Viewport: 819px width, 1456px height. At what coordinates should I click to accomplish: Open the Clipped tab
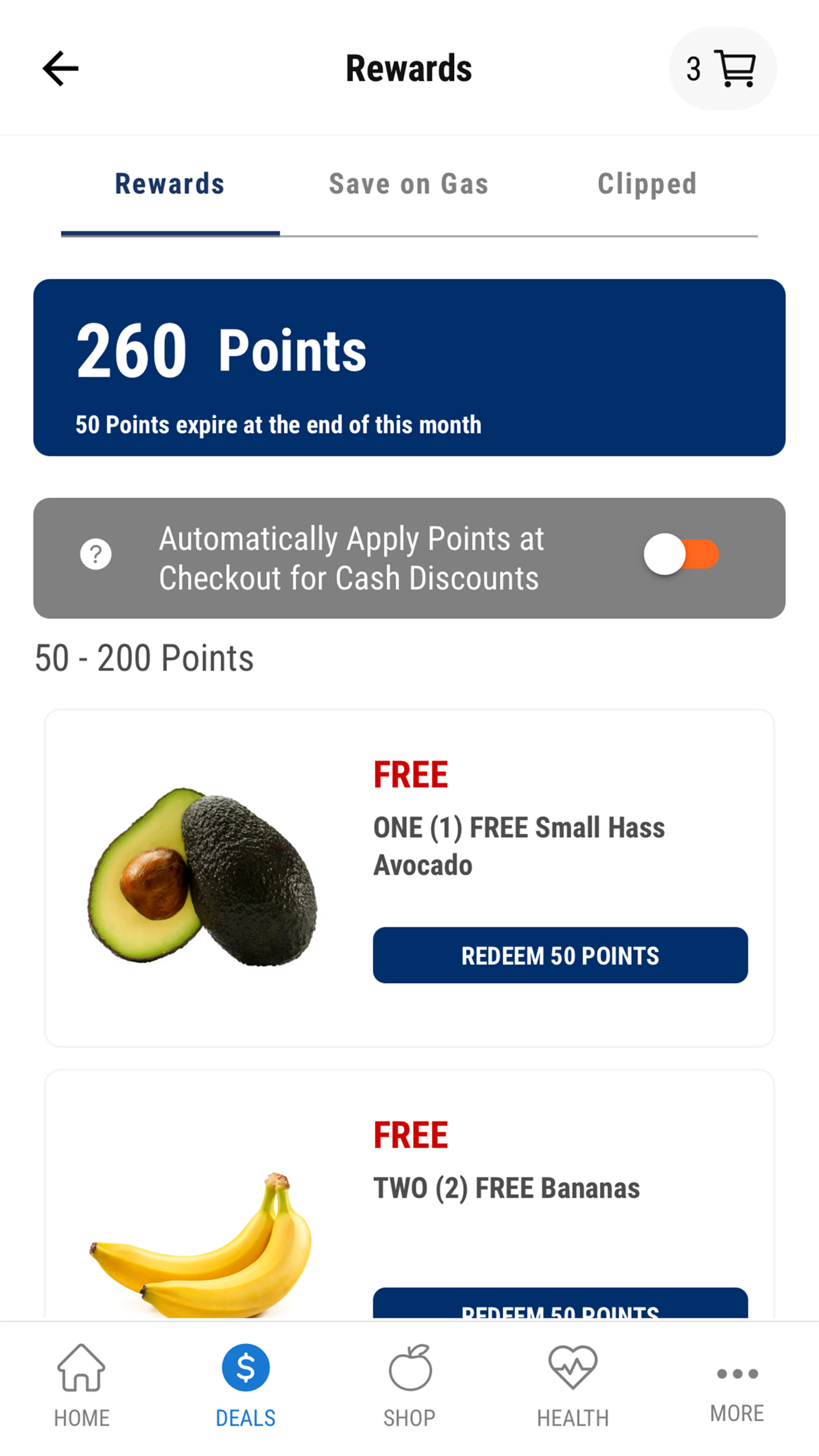(647, 183)
